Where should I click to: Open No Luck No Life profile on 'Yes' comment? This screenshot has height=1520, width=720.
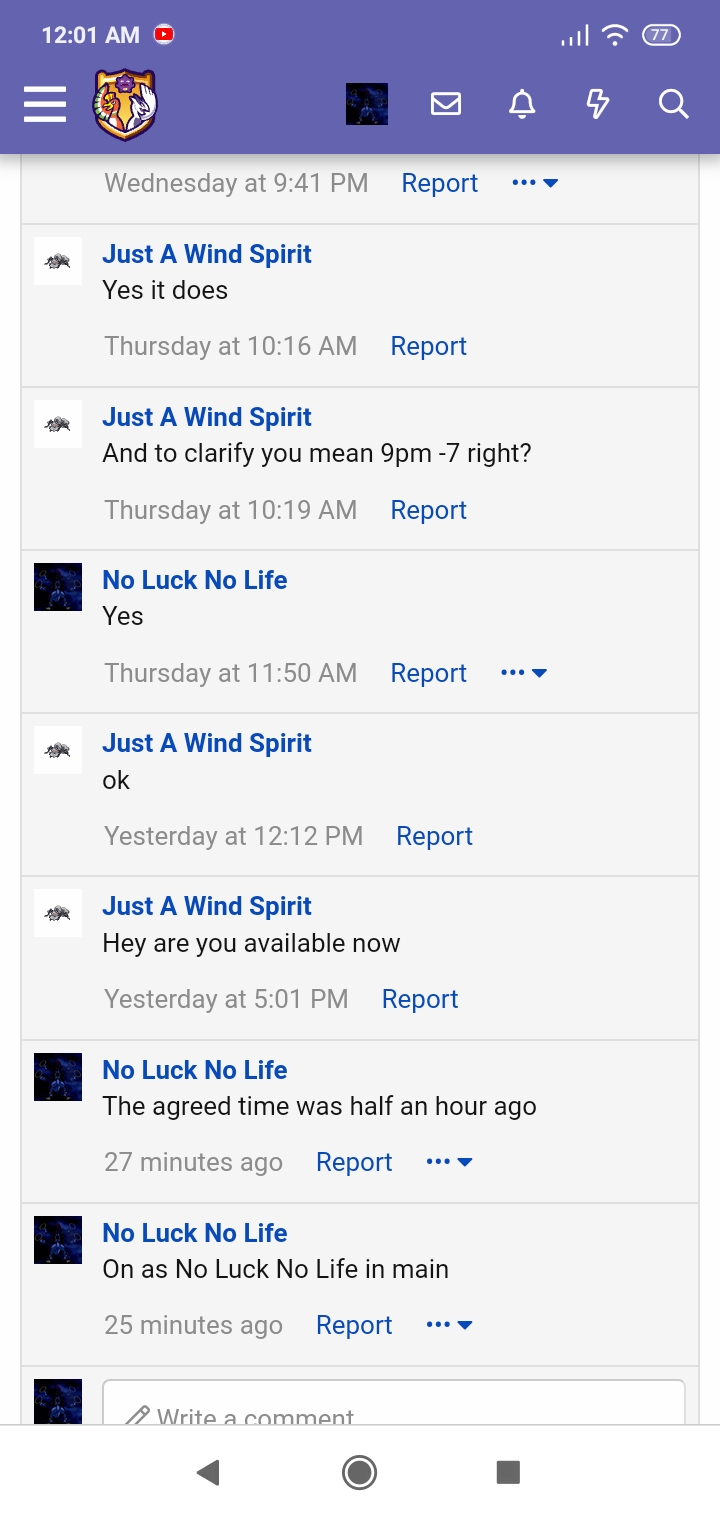(x=195, y=580)
